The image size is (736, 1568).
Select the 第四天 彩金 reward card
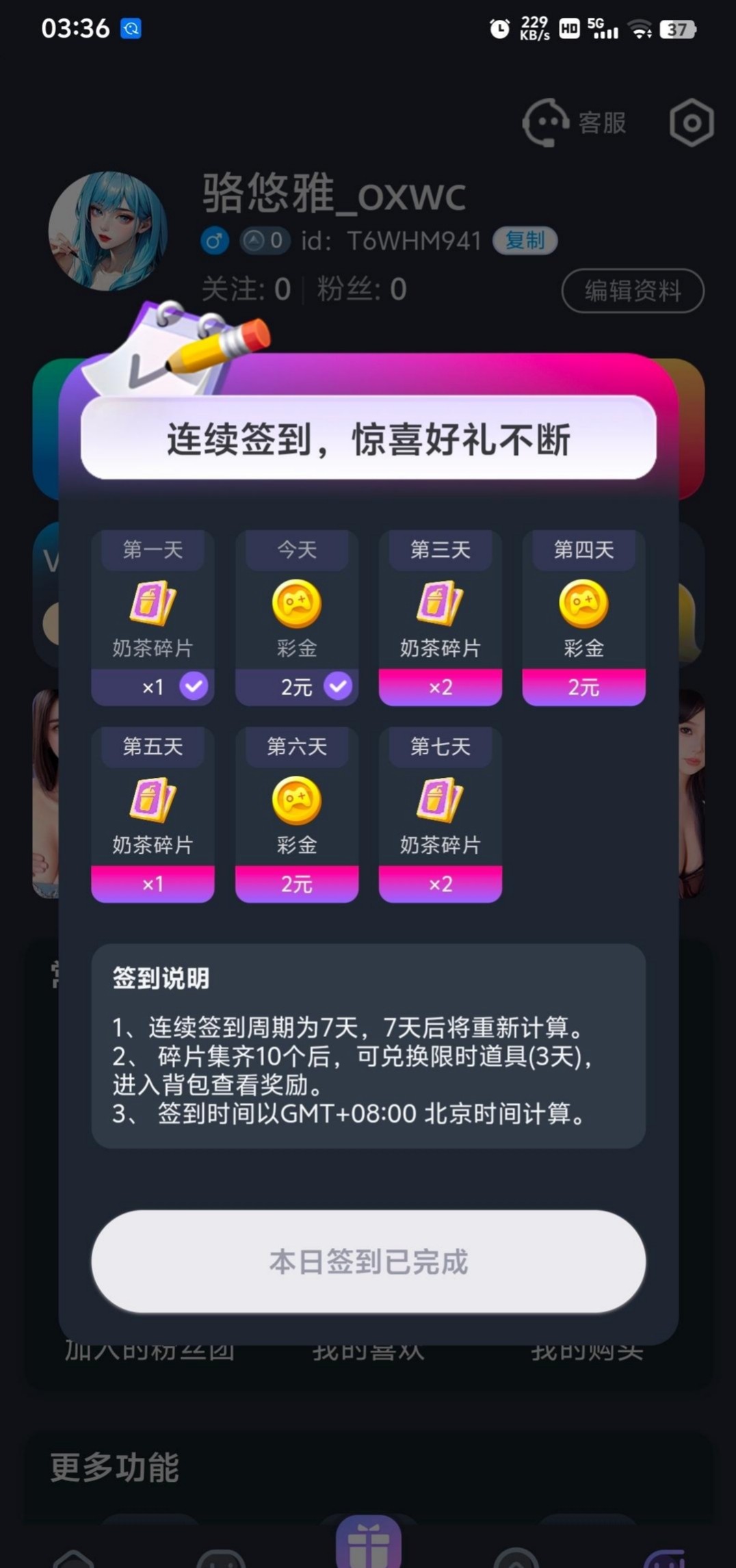583,617
